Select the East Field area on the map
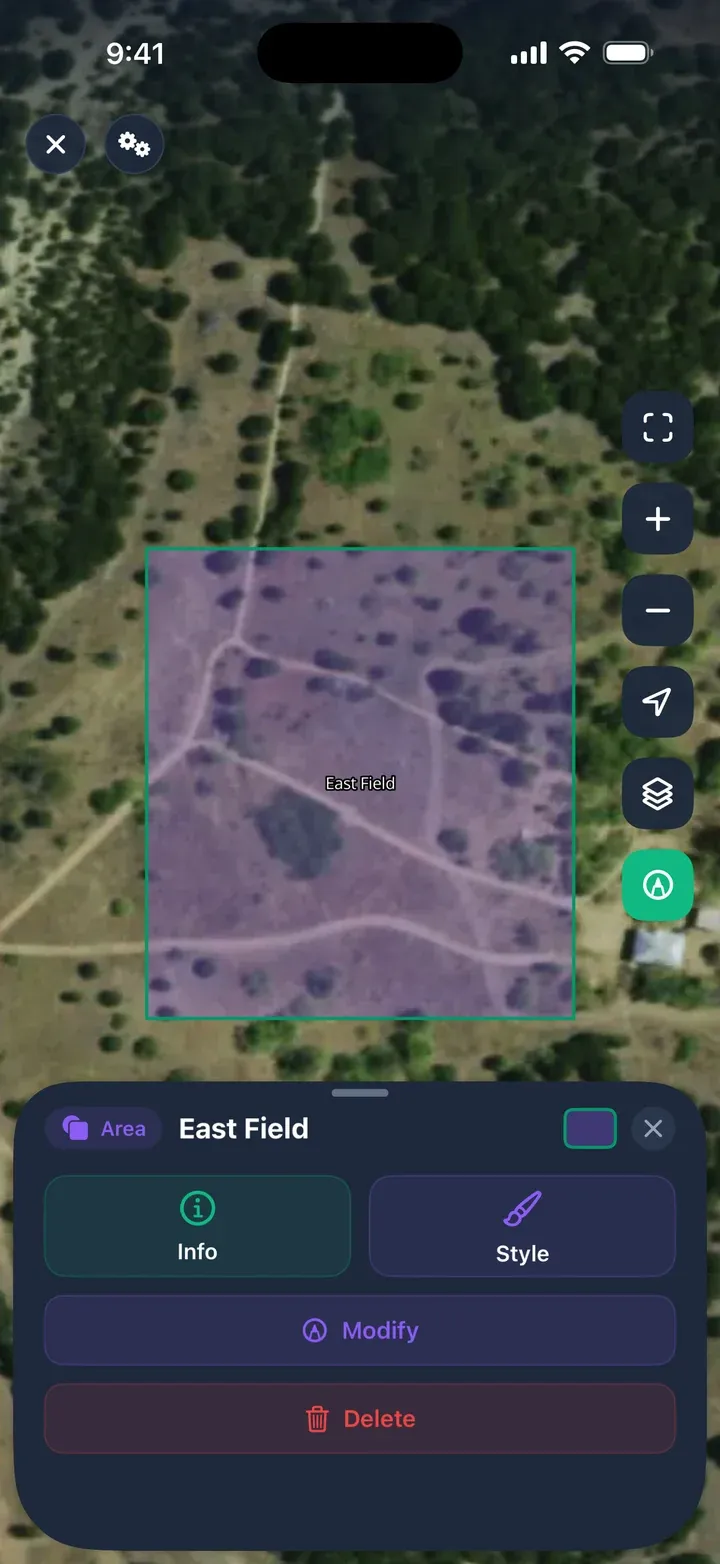This screenshot has width=720, height=1564. pos(360,783)
